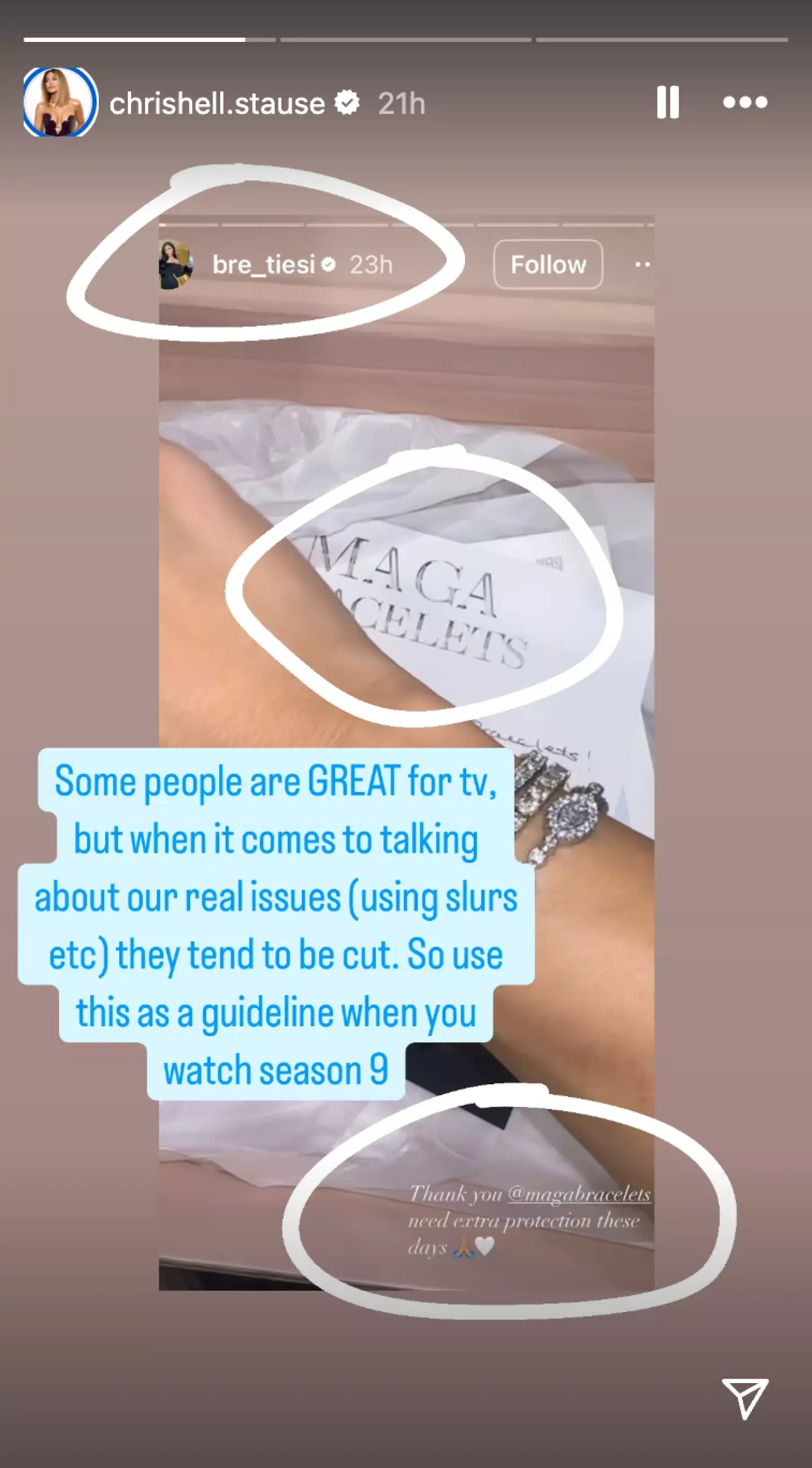Image resolution: width=812 pixels, height=1468 pixels.
Task: Tap the chrishell.stause username
Action: point(217,104)
